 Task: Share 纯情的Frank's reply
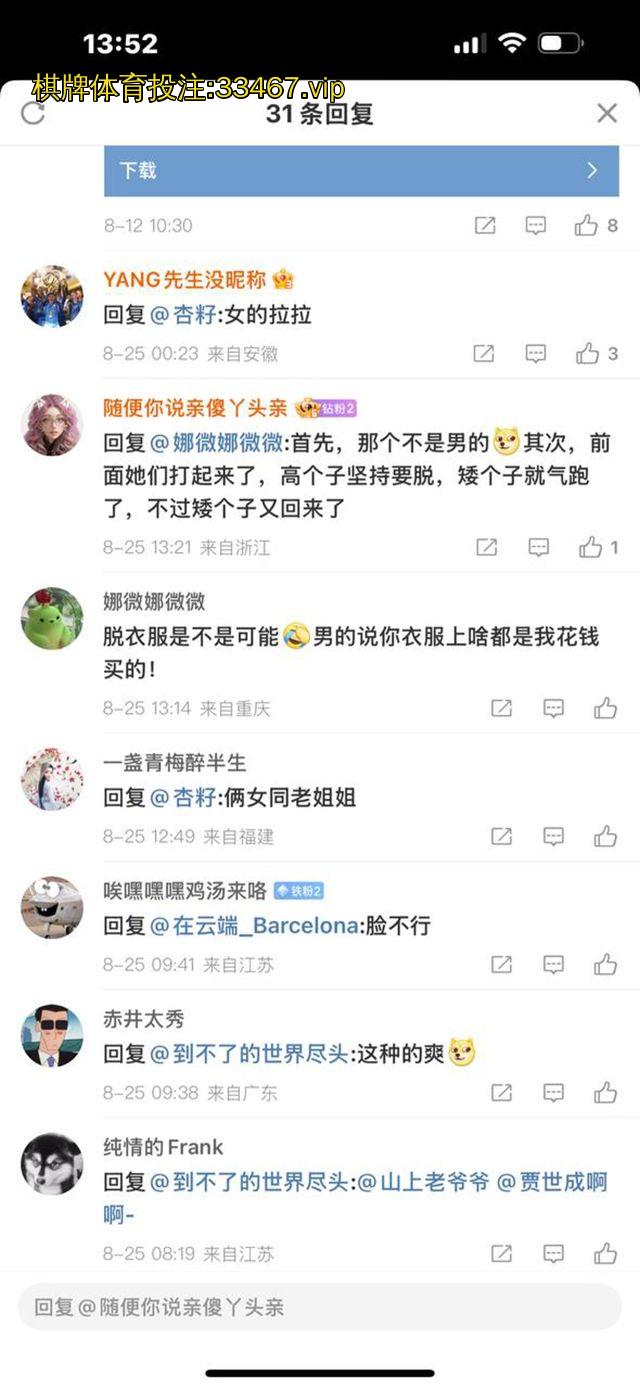point(501,1253)
